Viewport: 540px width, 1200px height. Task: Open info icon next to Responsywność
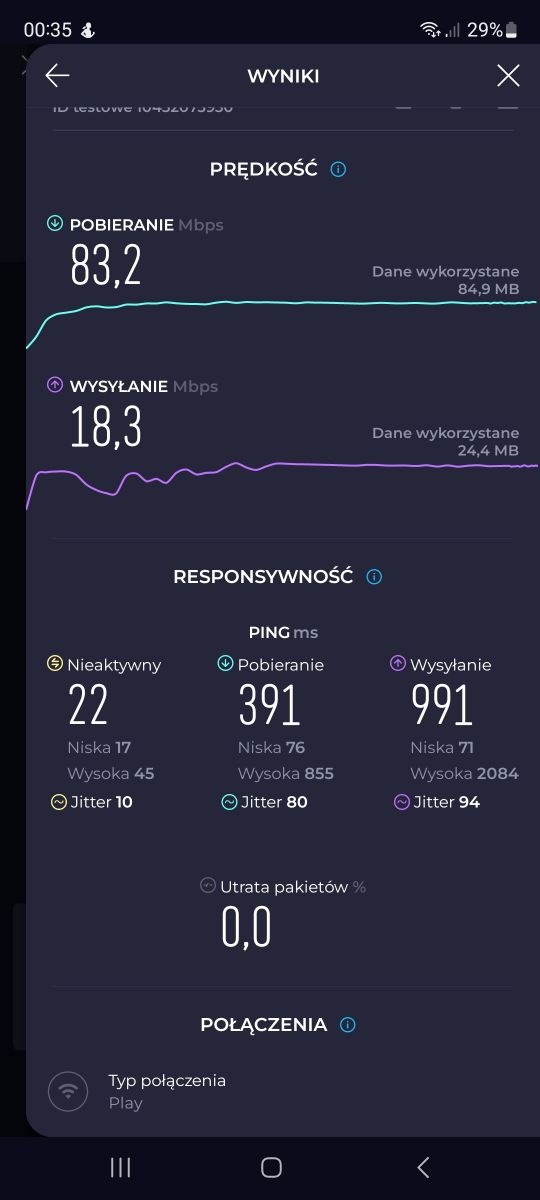pos(374,577)
